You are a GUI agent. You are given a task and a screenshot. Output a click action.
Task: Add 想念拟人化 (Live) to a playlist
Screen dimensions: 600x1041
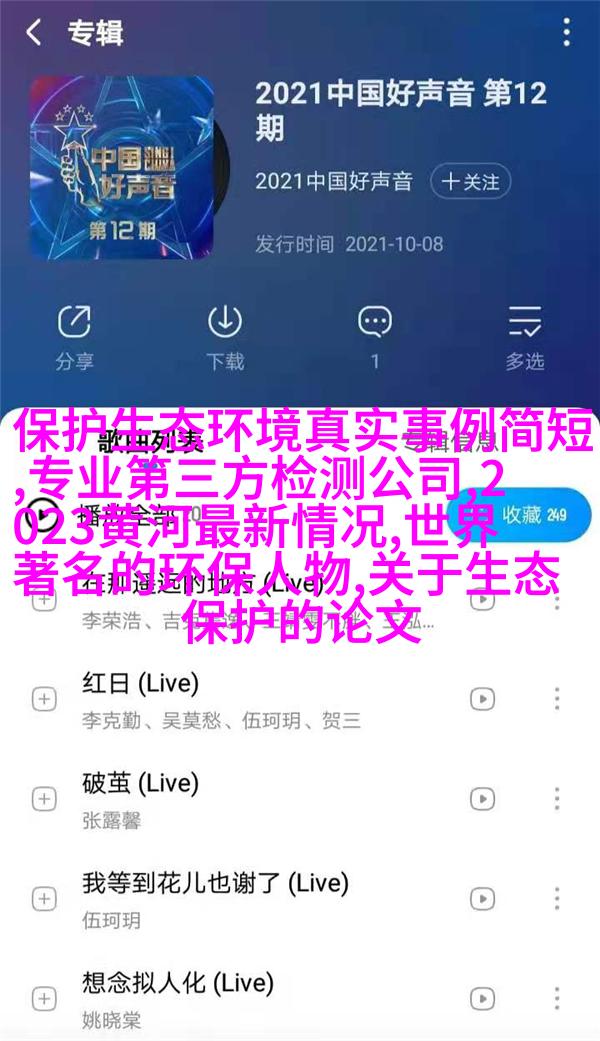[44, 998]
